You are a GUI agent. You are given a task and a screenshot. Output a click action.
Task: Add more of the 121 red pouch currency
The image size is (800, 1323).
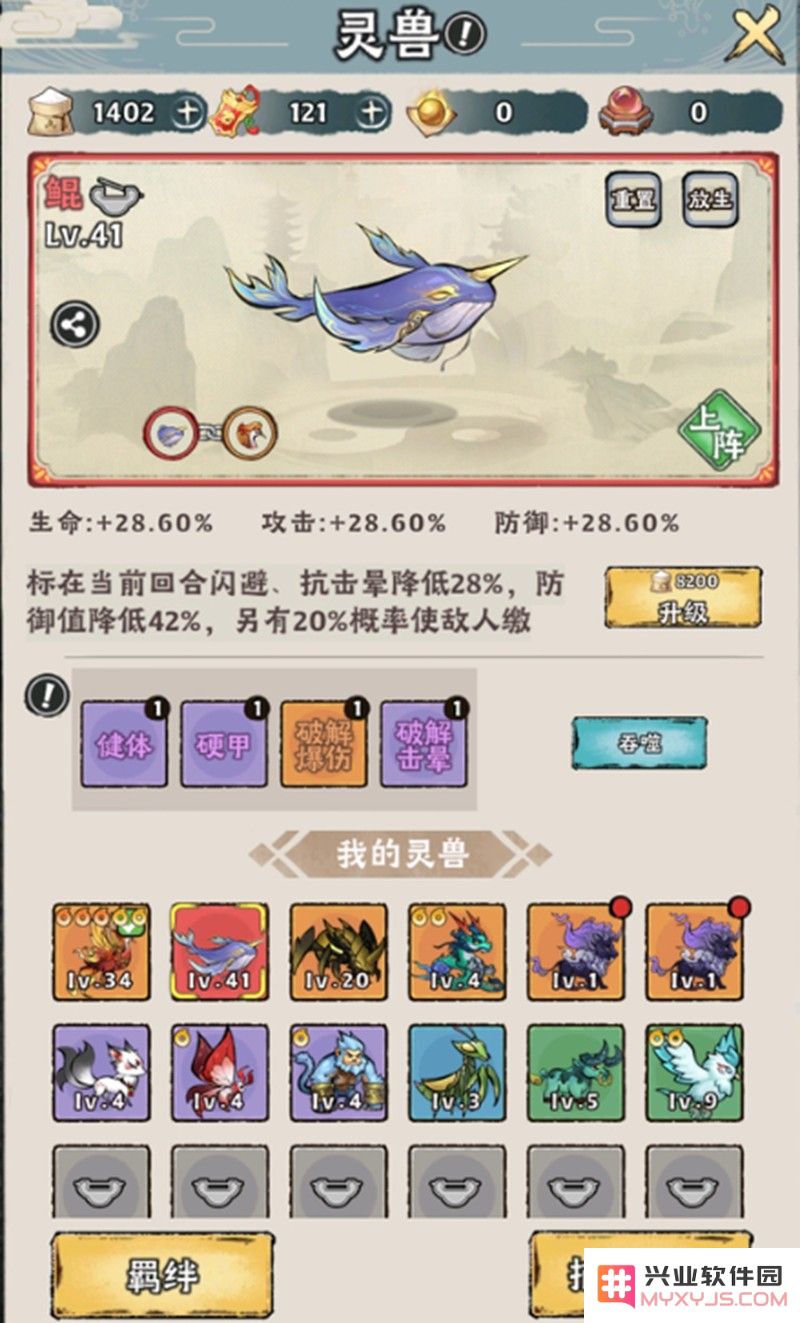(x=372, y=112)
